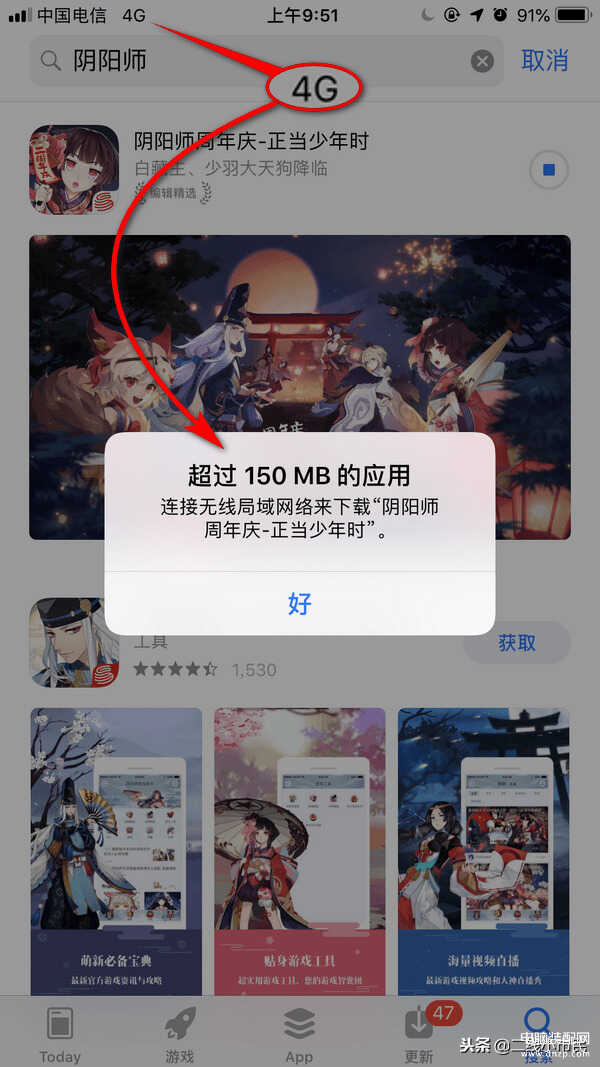Switch to the App tab
Viewport: 600px width, 1067px height.
299,1033
